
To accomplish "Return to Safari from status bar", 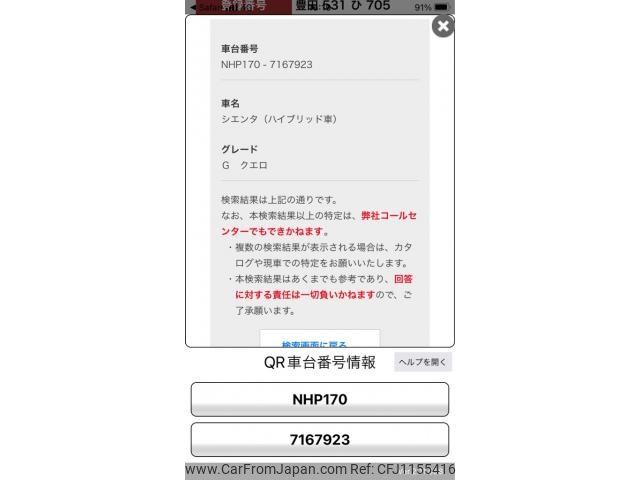I will (203, 6).
